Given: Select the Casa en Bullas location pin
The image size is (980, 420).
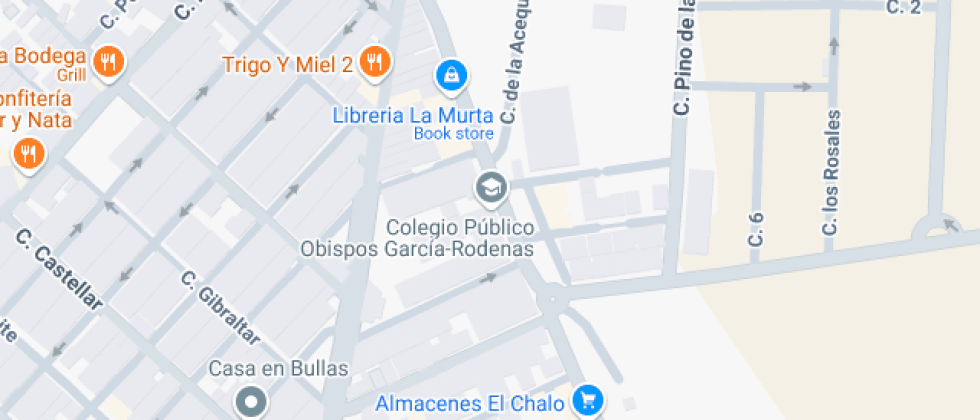Looking at the screenshot, I should 252,402.
